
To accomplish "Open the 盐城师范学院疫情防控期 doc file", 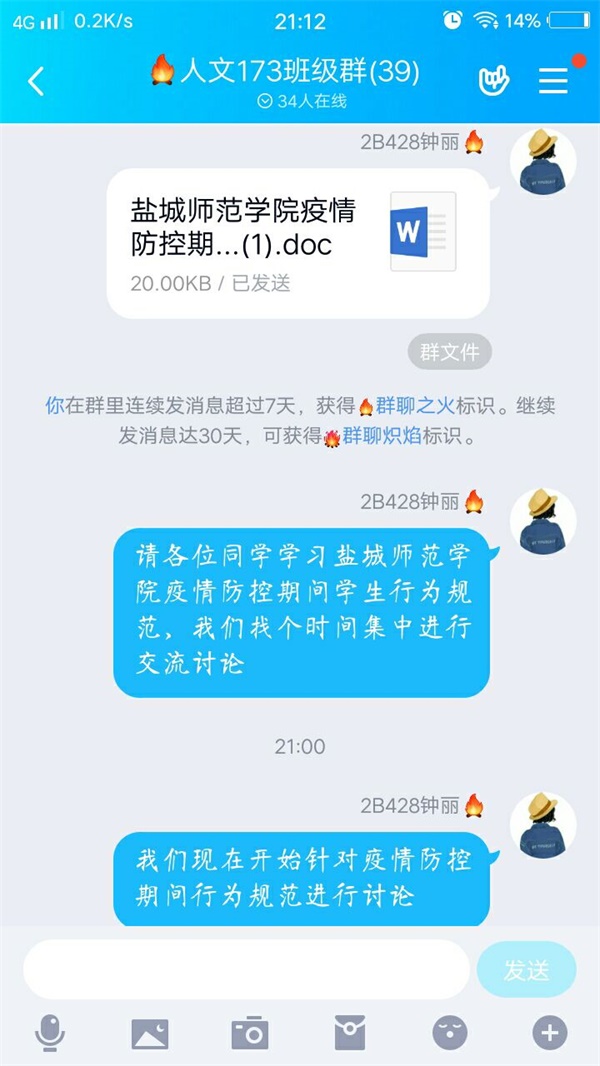I will 297,243.
